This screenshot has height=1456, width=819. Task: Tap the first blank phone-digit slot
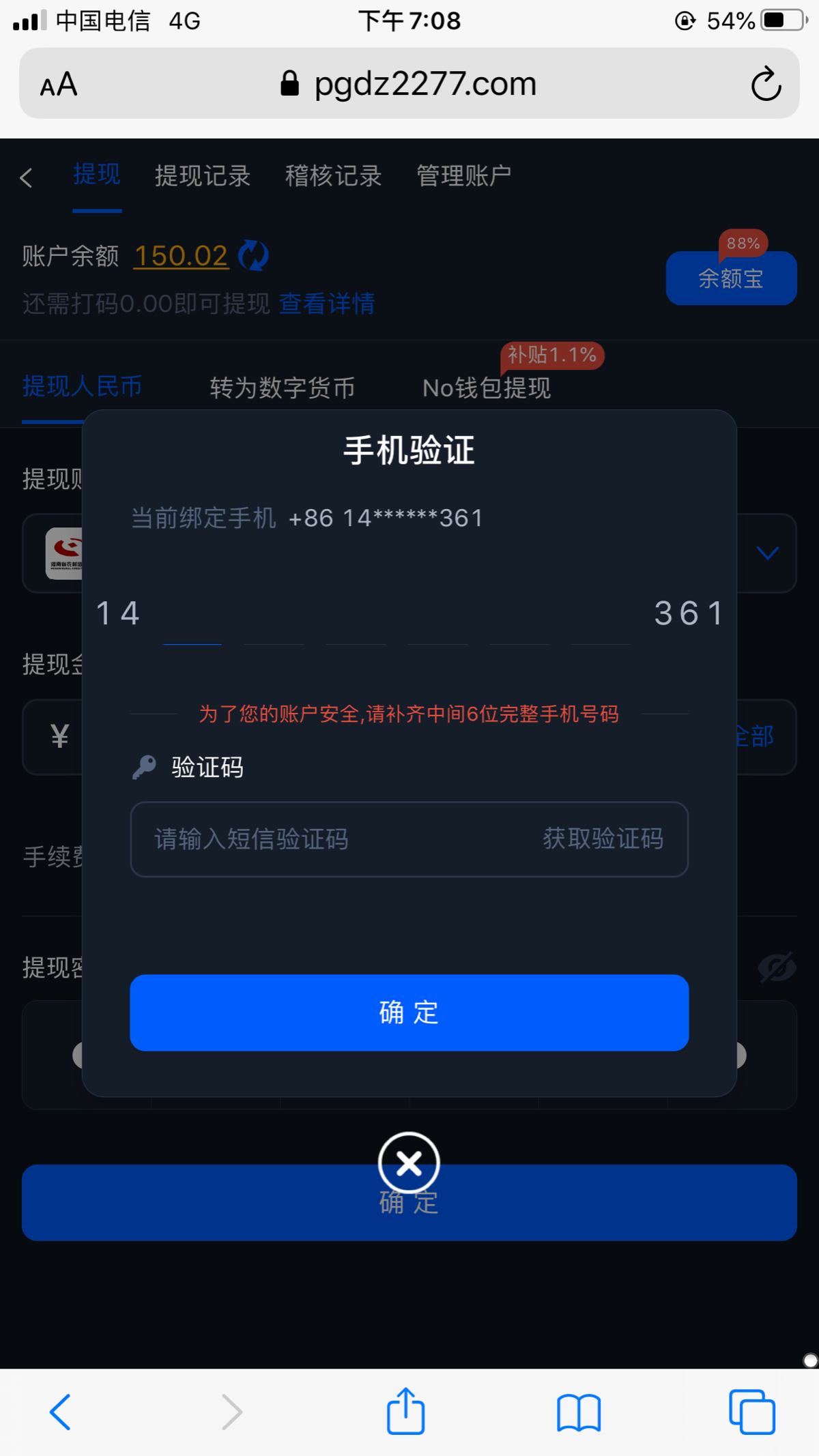pyautogui.click(x=192, y=621)
